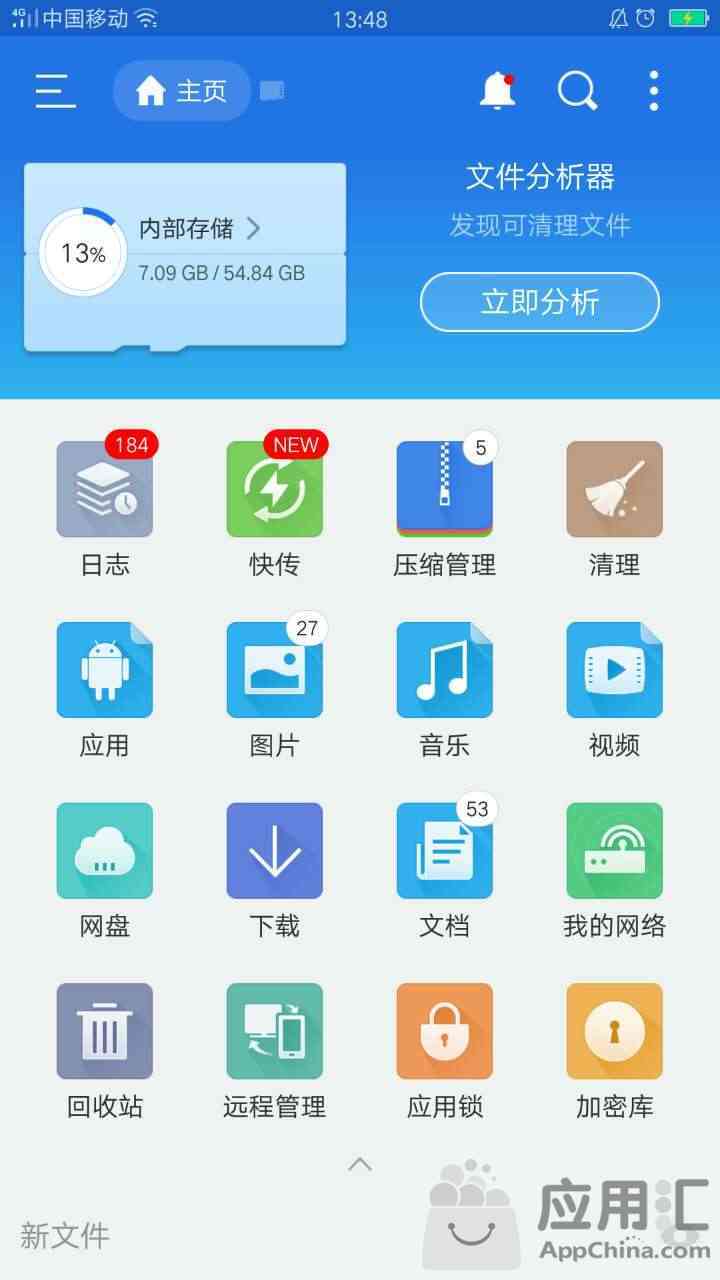
Task: Expand the 新文件 panel with the up chevron
Action: (x=360, y=1164)
